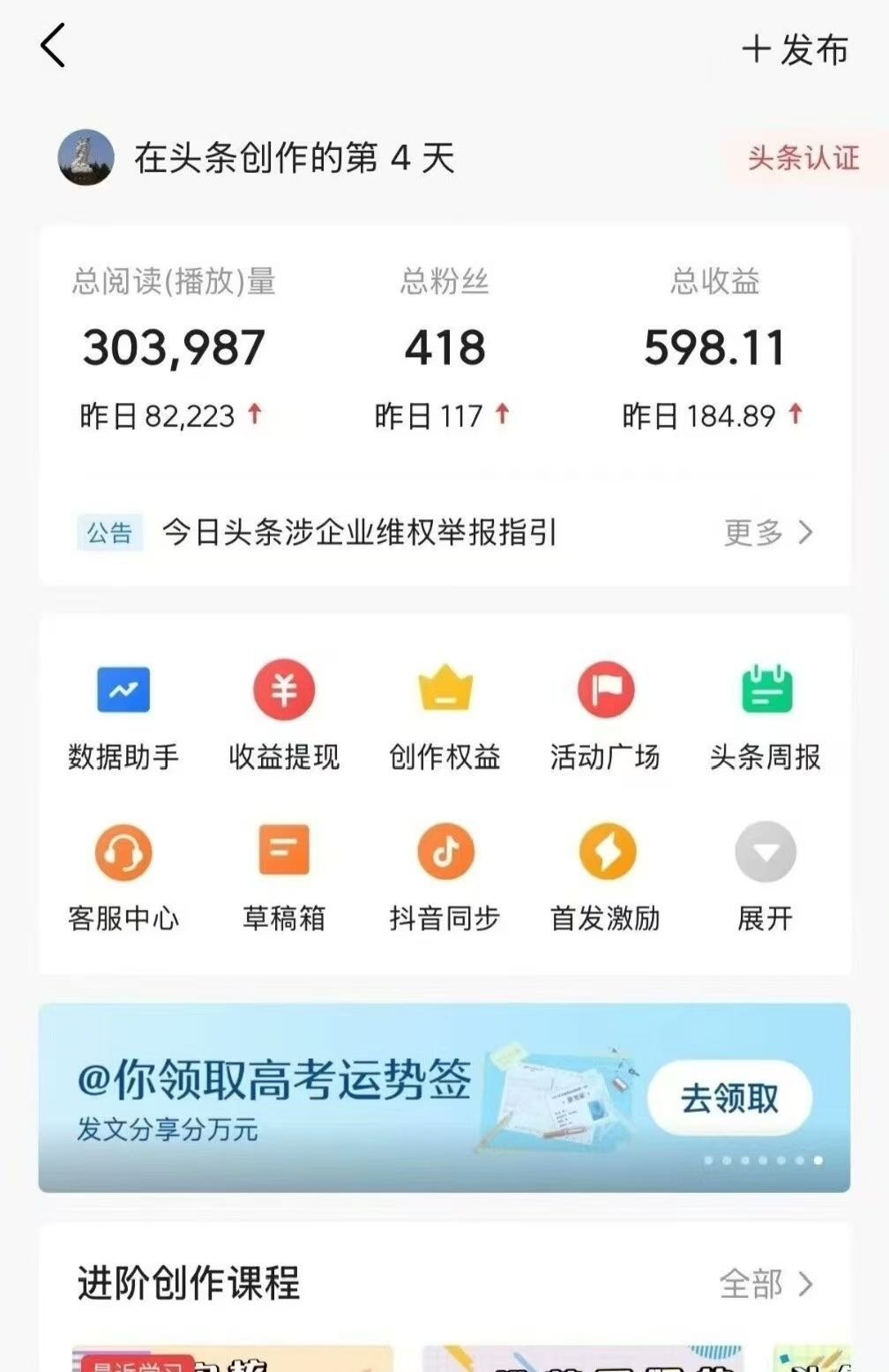889x1372 pixels.
Task: Open the 草稿箱 drafts box
Action: pos(284,877)
